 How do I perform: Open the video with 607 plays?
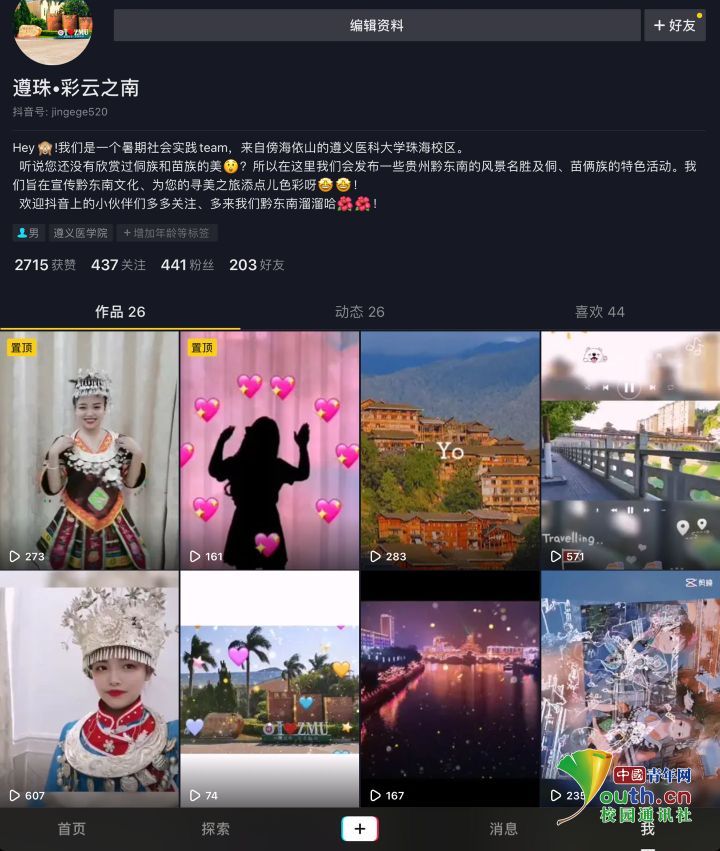click(x=89, y=688)
